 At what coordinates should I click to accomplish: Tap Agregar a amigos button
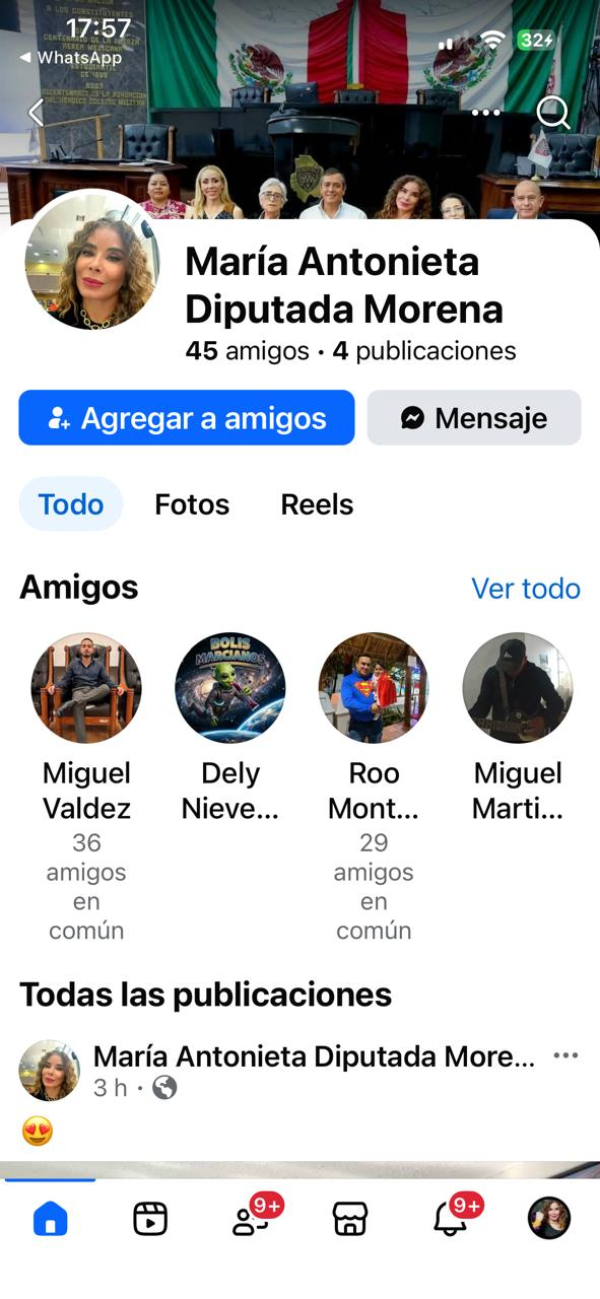point(187,418)
